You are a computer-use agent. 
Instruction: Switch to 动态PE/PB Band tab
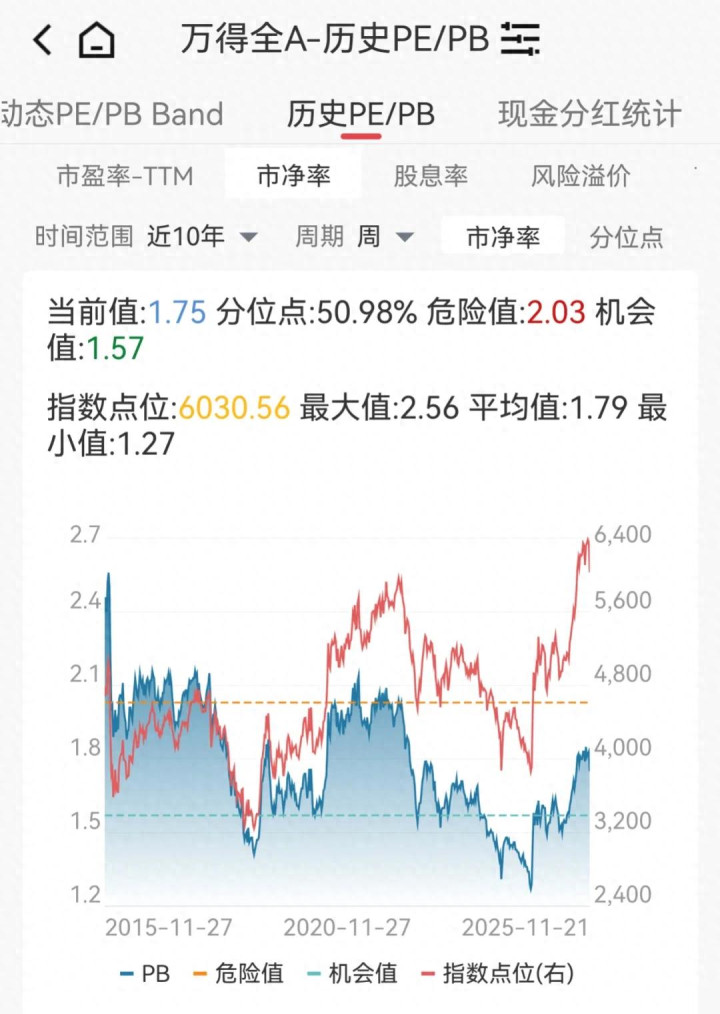[110, 114]
